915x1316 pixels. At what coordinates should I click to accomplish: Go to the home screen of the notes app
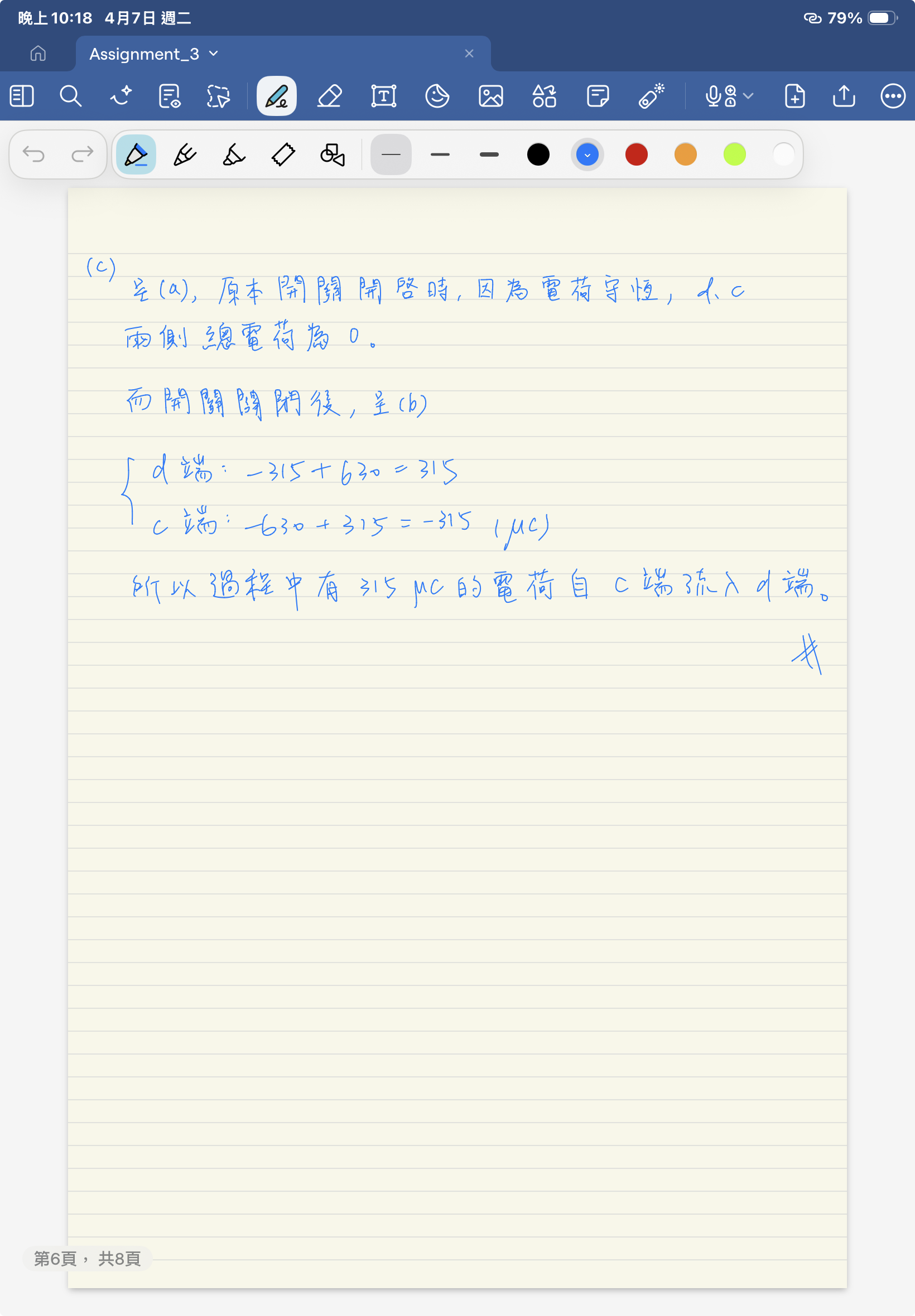[x=38, y=54]
